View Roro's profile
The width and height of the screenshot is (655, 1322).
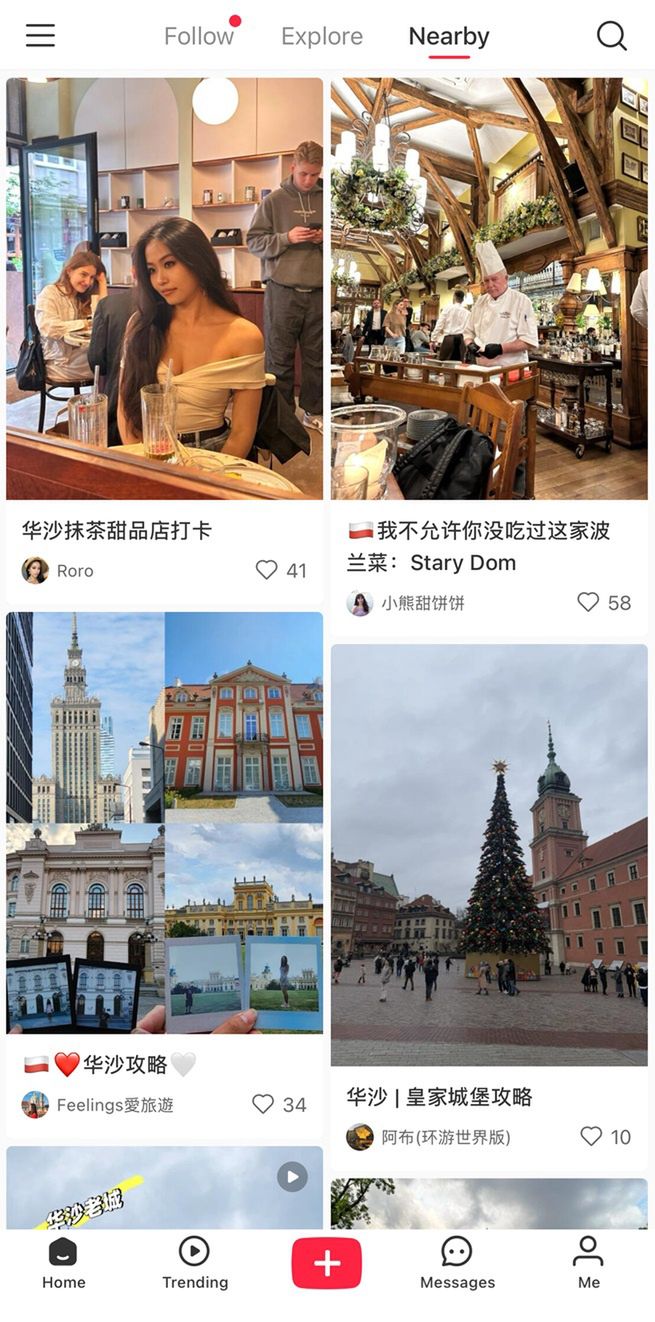click(36, 570)
